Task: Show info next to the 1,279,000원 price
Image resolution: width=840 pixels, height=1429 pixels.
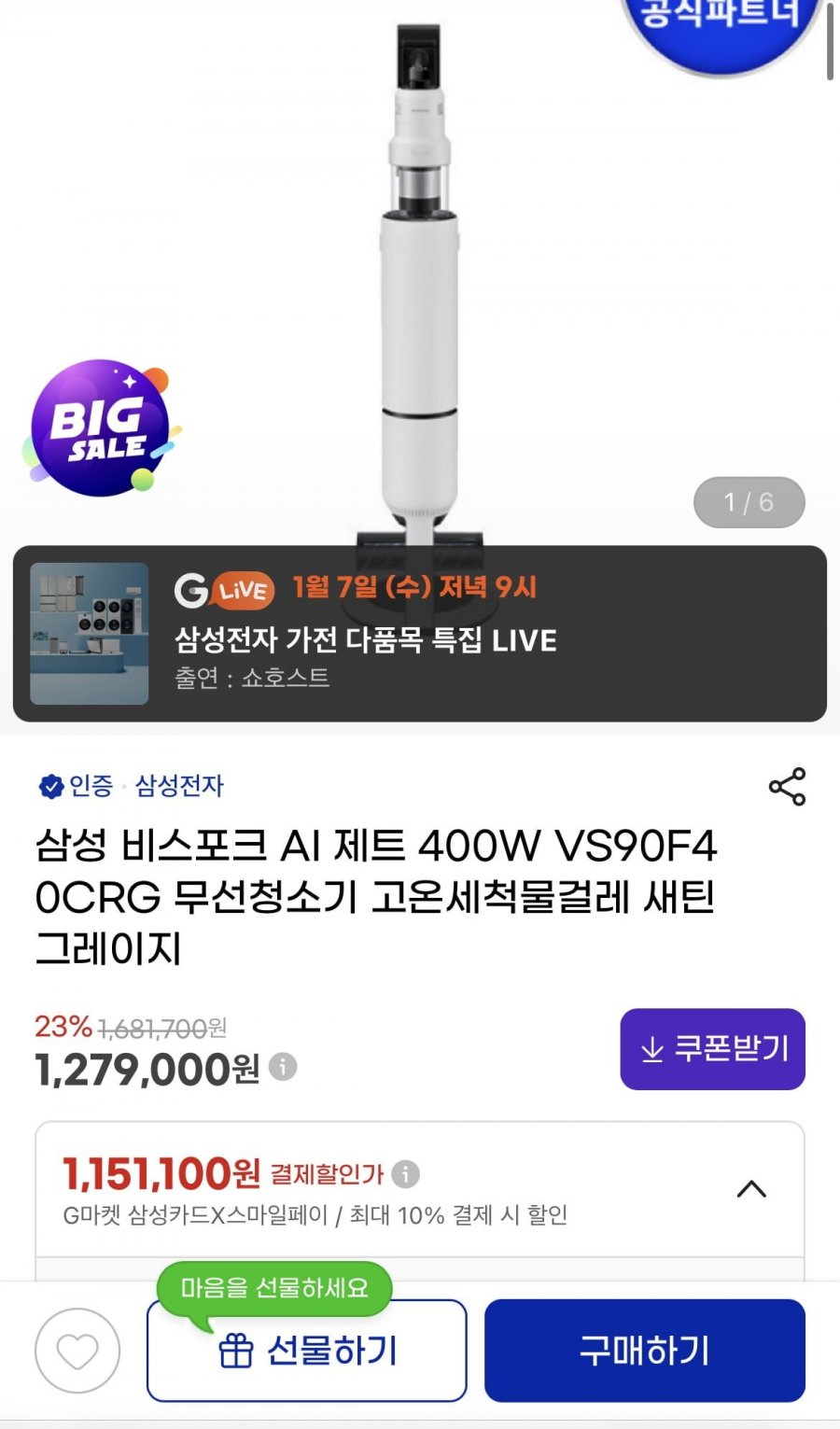Action: [283, 1066]
